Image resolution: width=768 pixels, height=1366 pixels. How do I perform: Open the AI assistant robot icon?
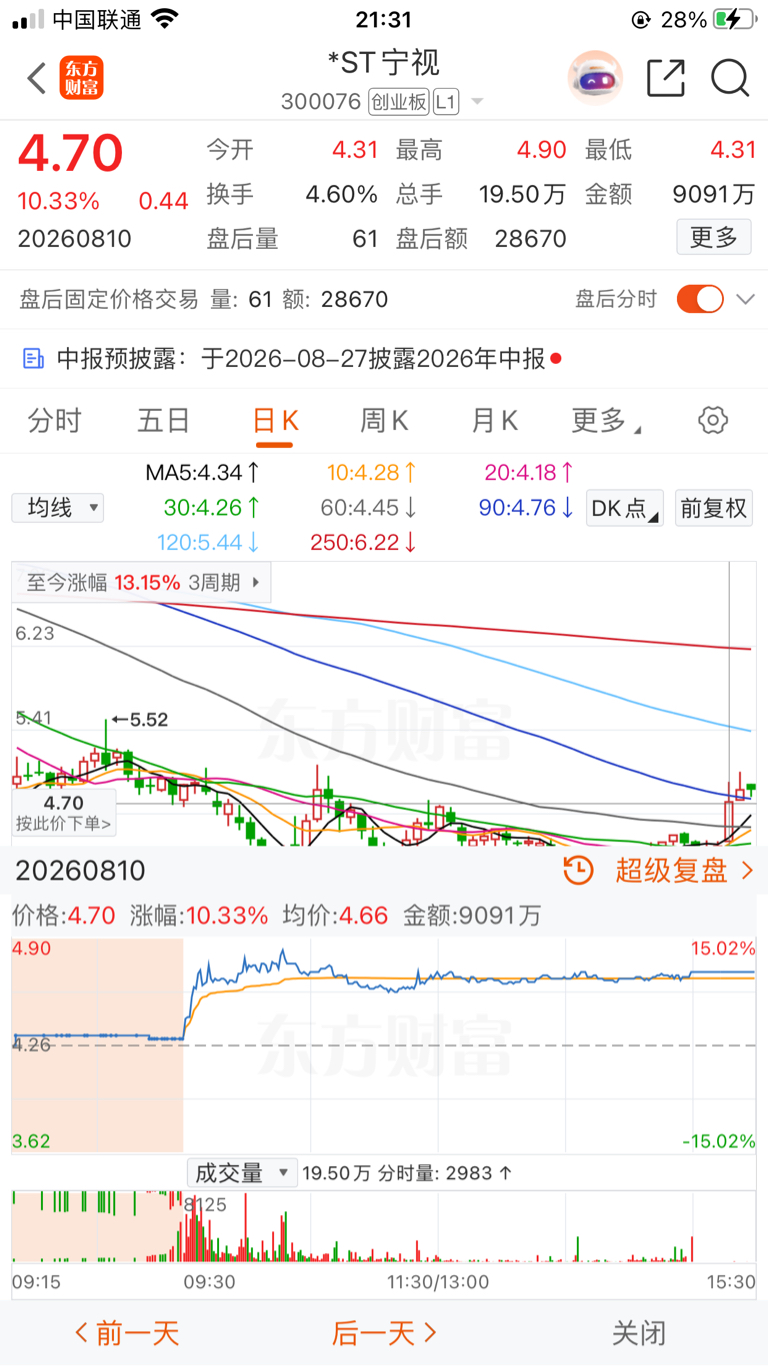pos(595,78)
